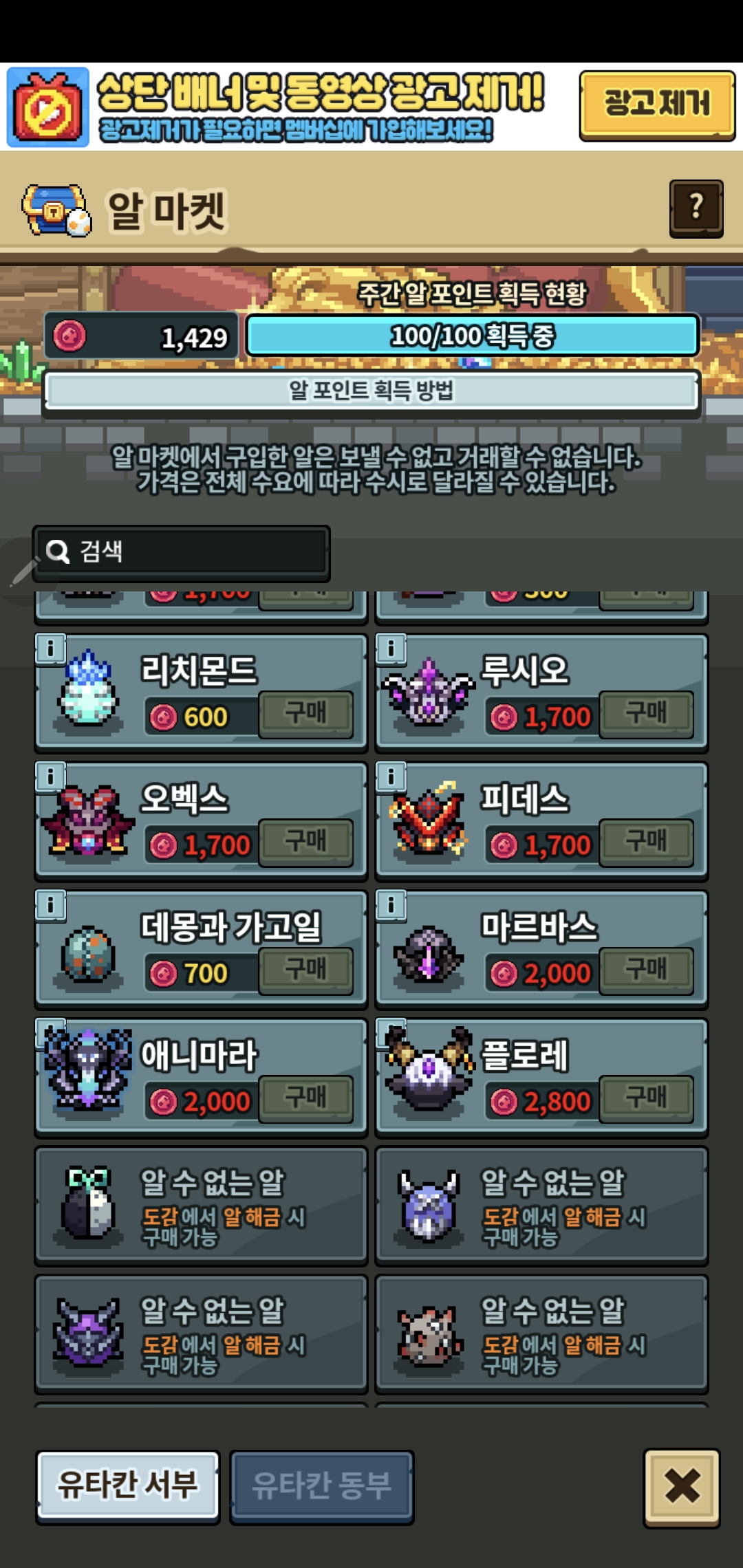Open the help question mark icon
The image size is (743, 1568).
point(696,208)
